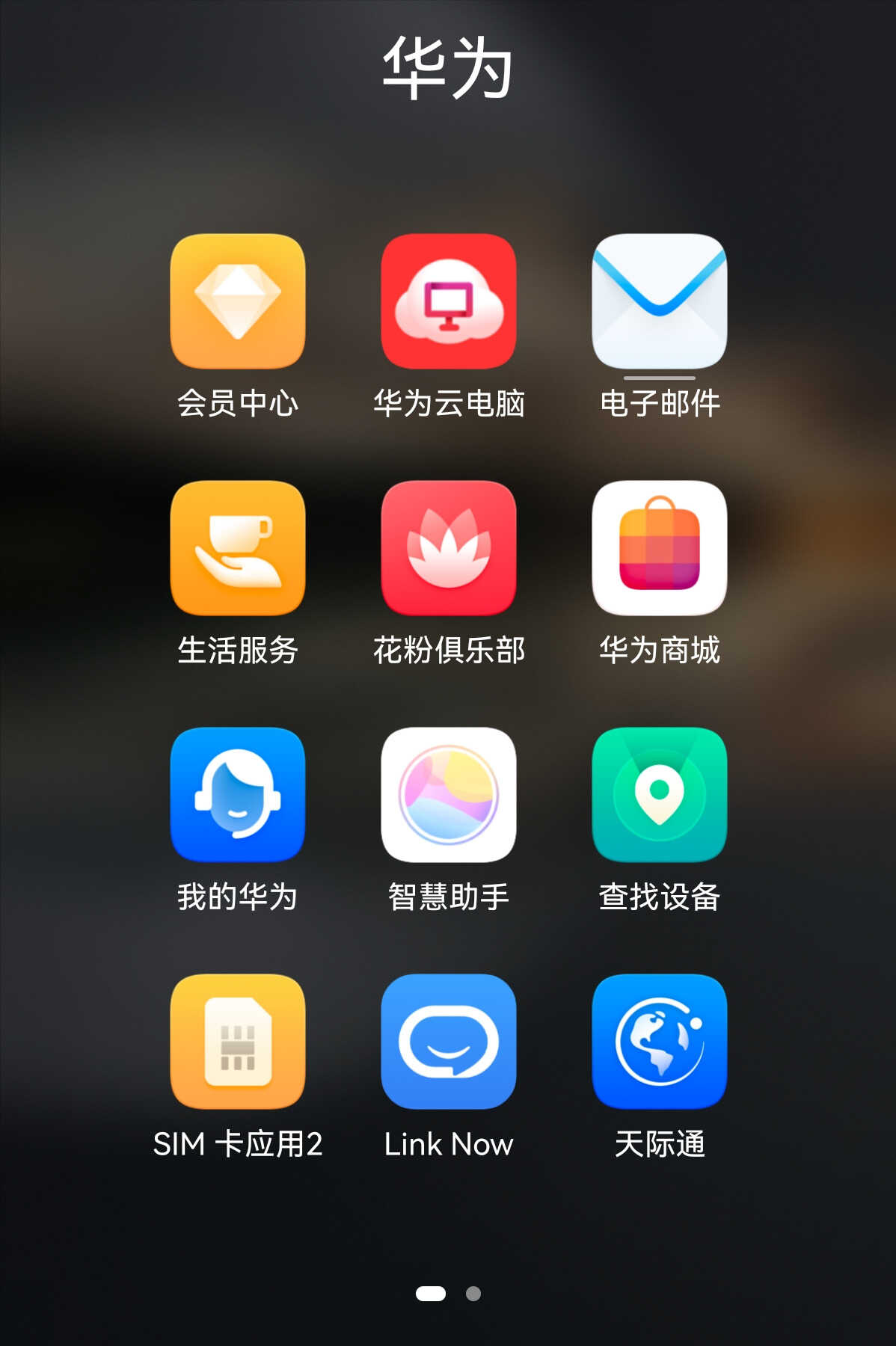Image resolution: width=896 pixels, height=1346 pixels.
Task: Open 华为商城 store app
Action: point(659,548)
